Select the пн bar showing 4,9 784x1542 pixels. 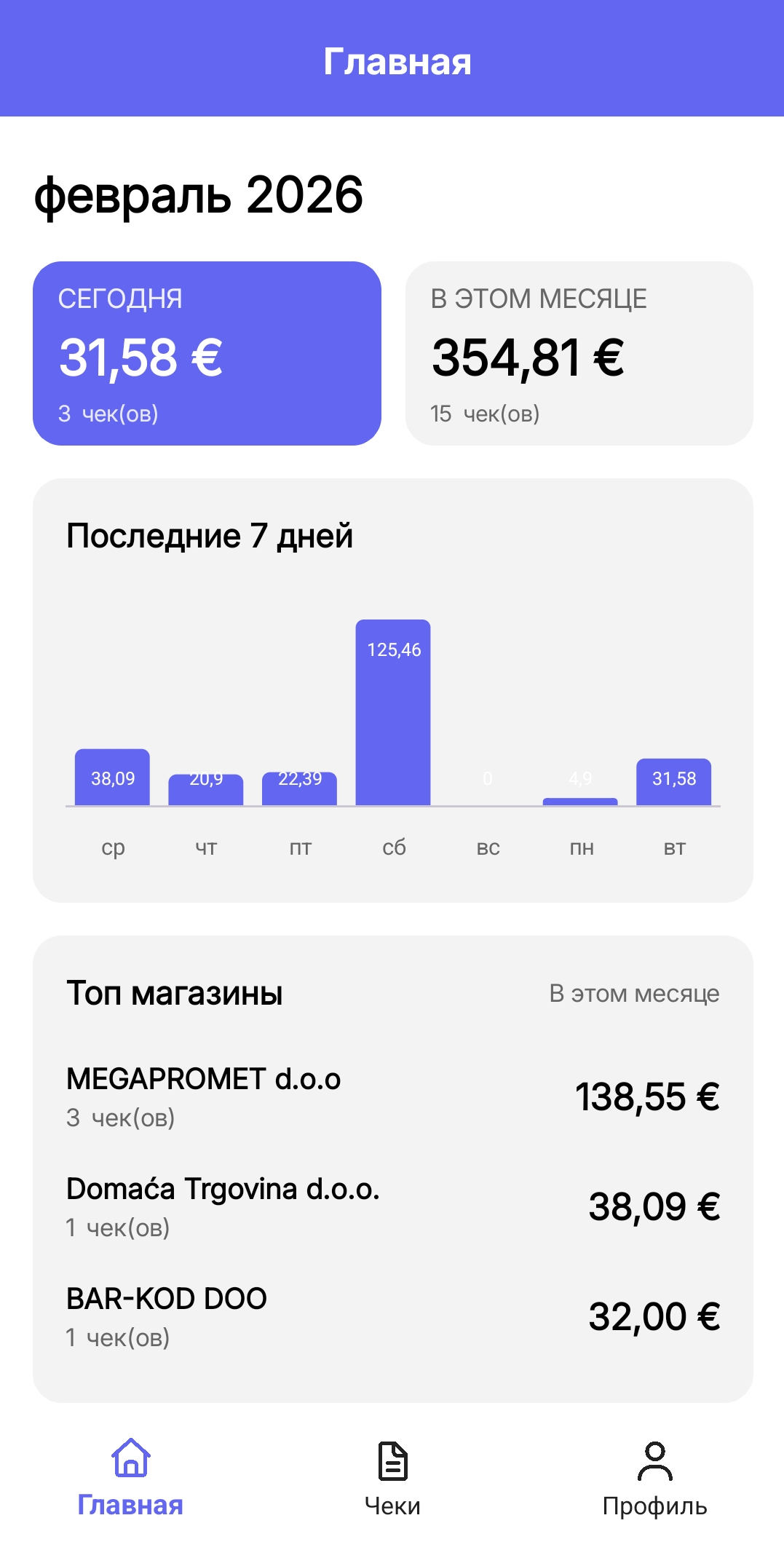[580, 801]
